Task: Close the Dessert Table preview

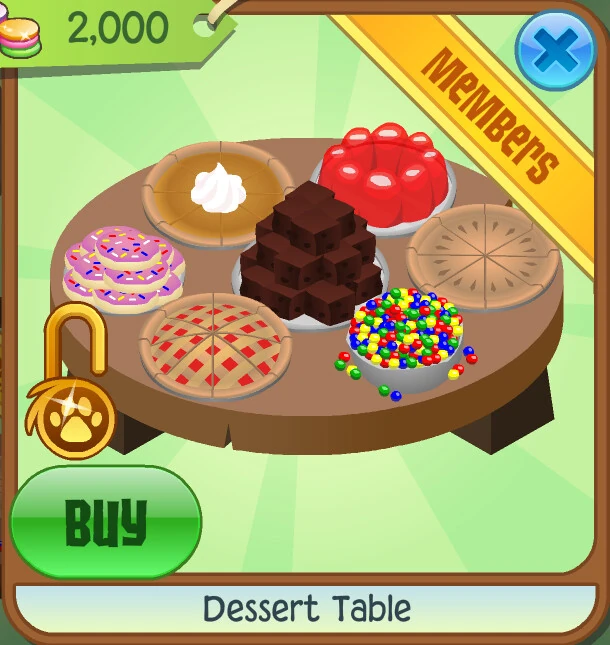Action: click(555, 51)
